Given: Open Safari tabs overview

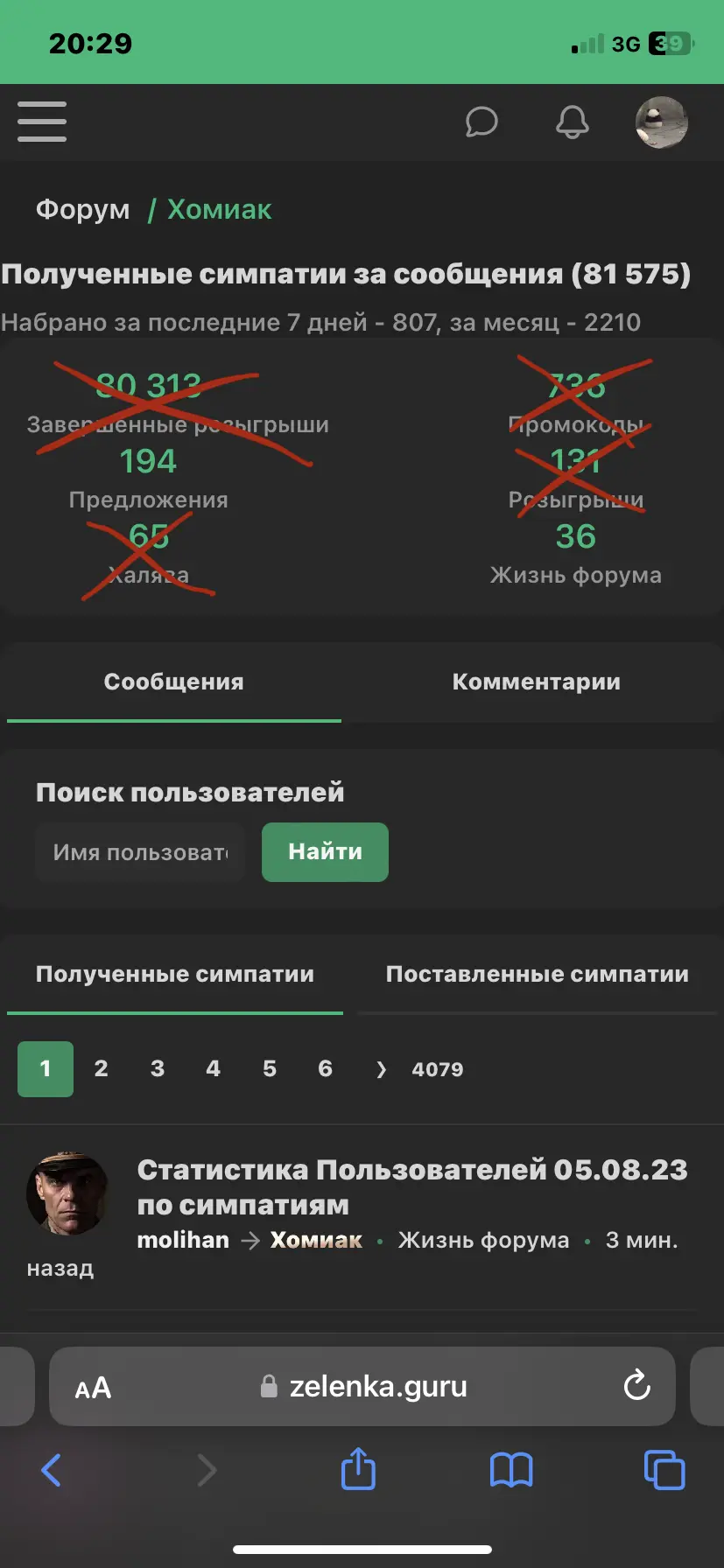Looking at the screenshot, I should pos(664,1469).
